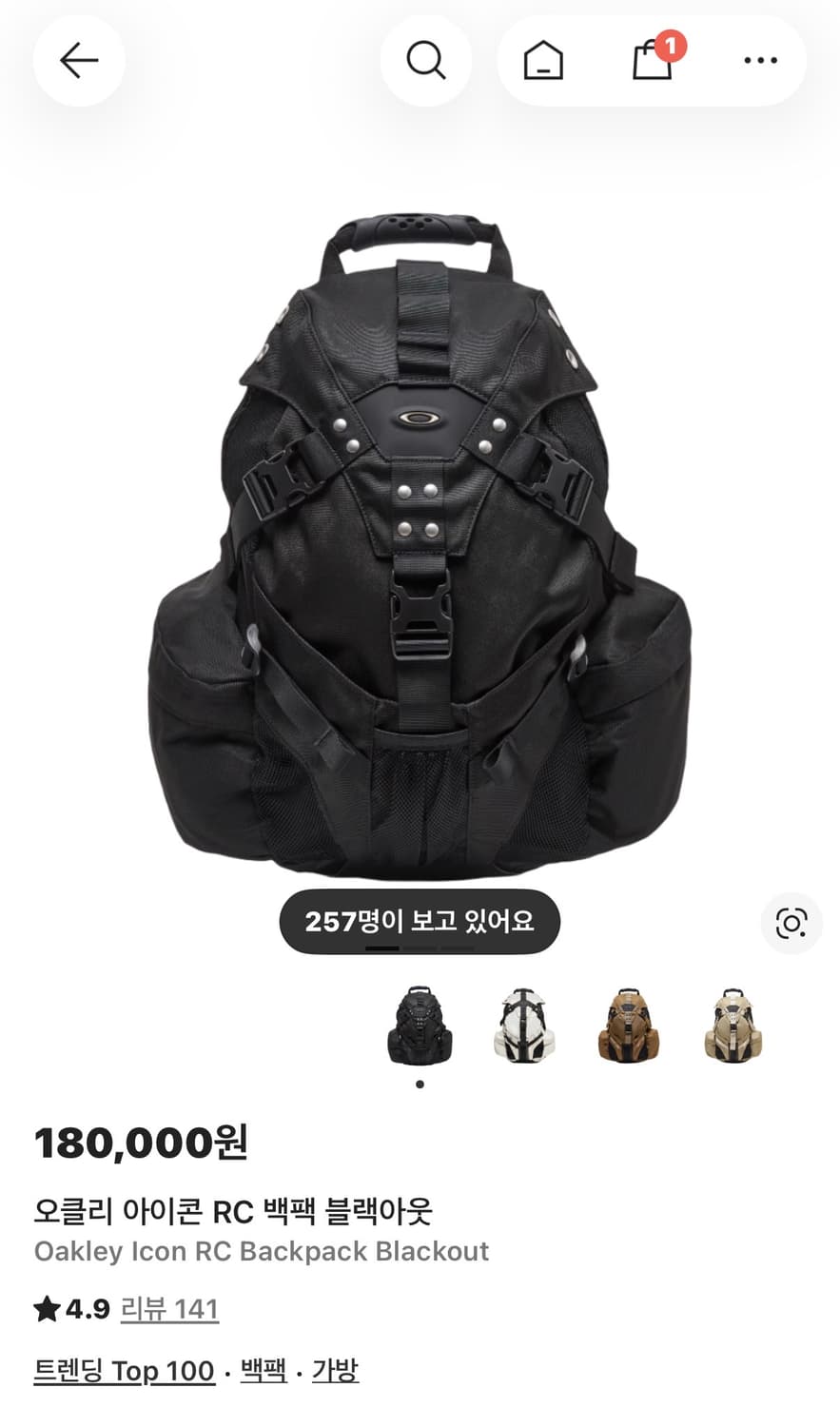Tap the back arrow icon

tap(79, 59)
